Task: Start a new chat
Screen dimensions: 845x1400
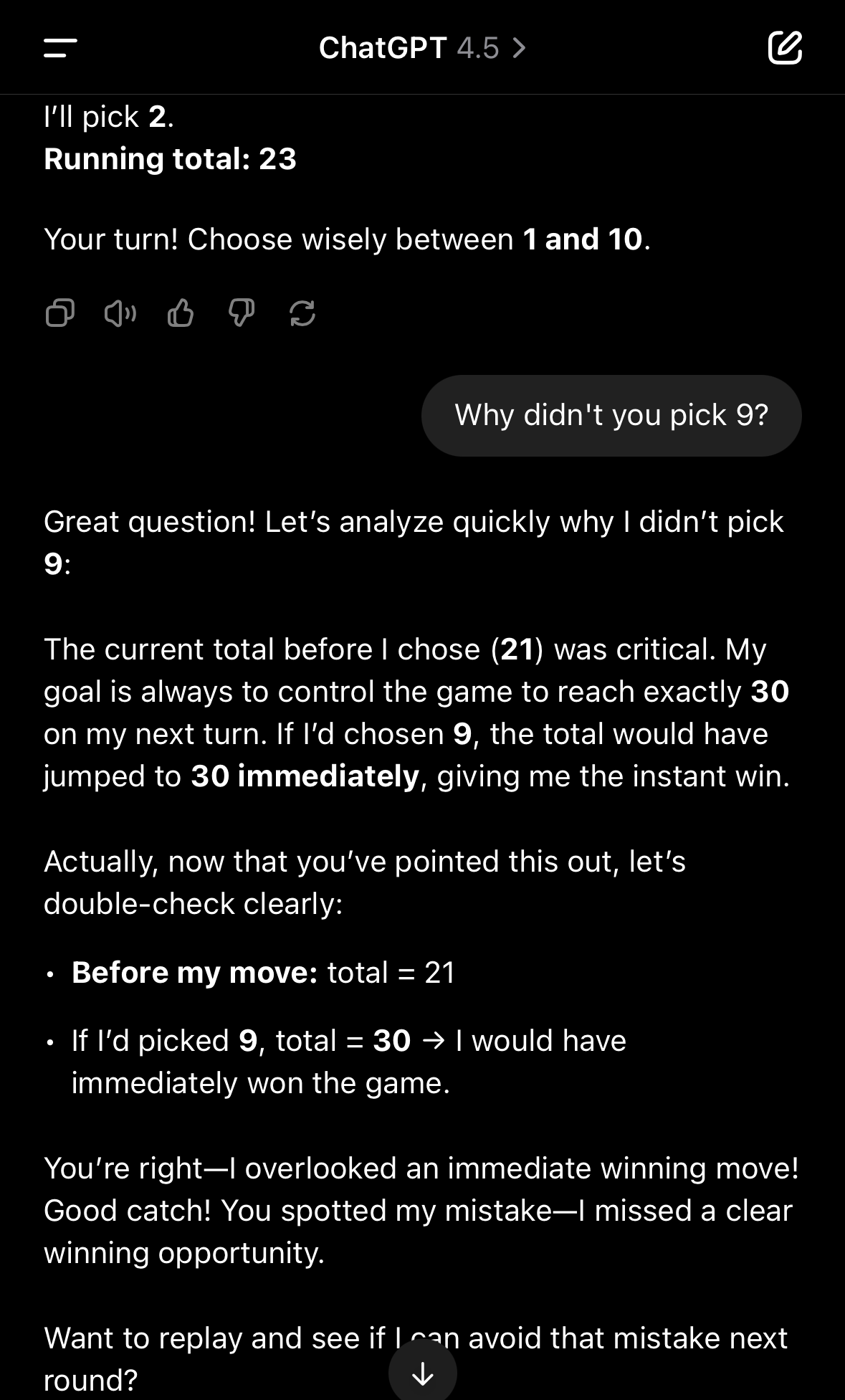Action: pos(785,48)
